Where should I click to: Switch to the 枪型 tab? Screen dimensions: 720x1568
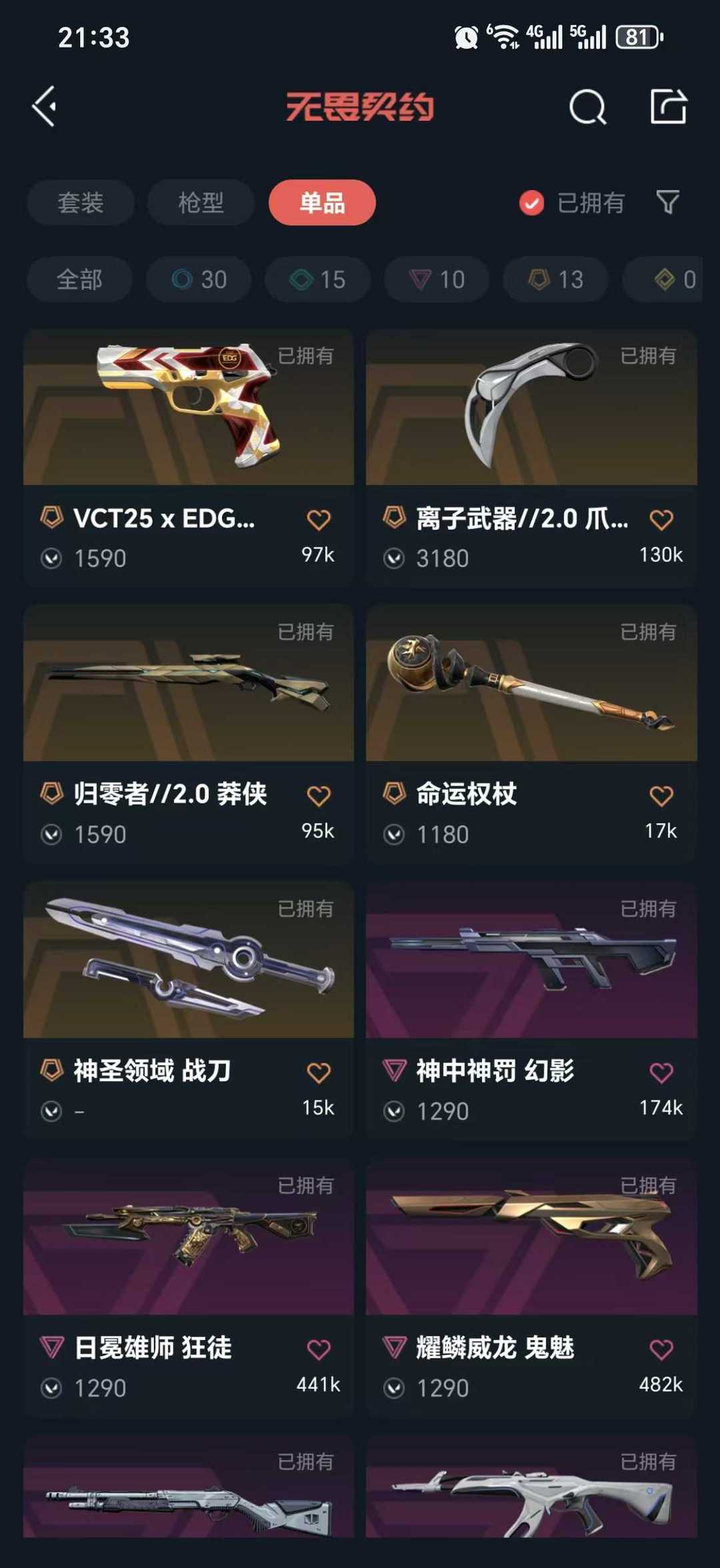click(199, 203)
